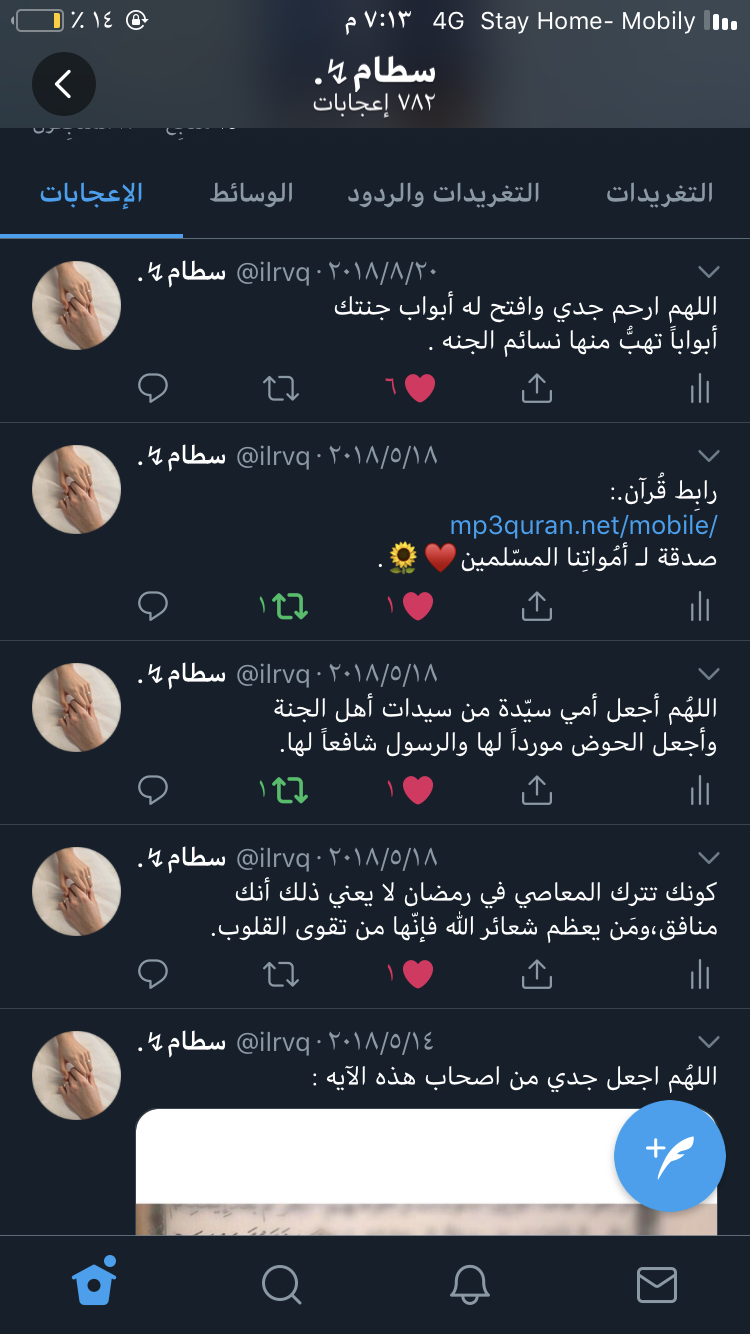Select the الوسائط tab
The image size is (750, 1334).
251,193
